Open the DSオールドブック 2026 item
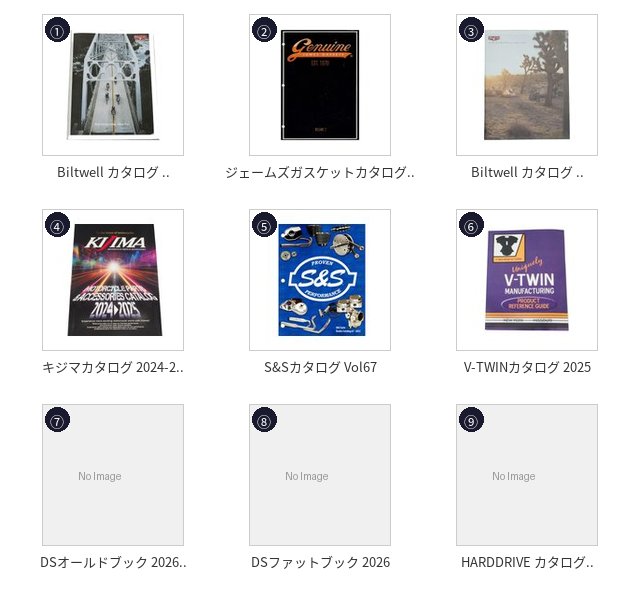 click(113, 475)
